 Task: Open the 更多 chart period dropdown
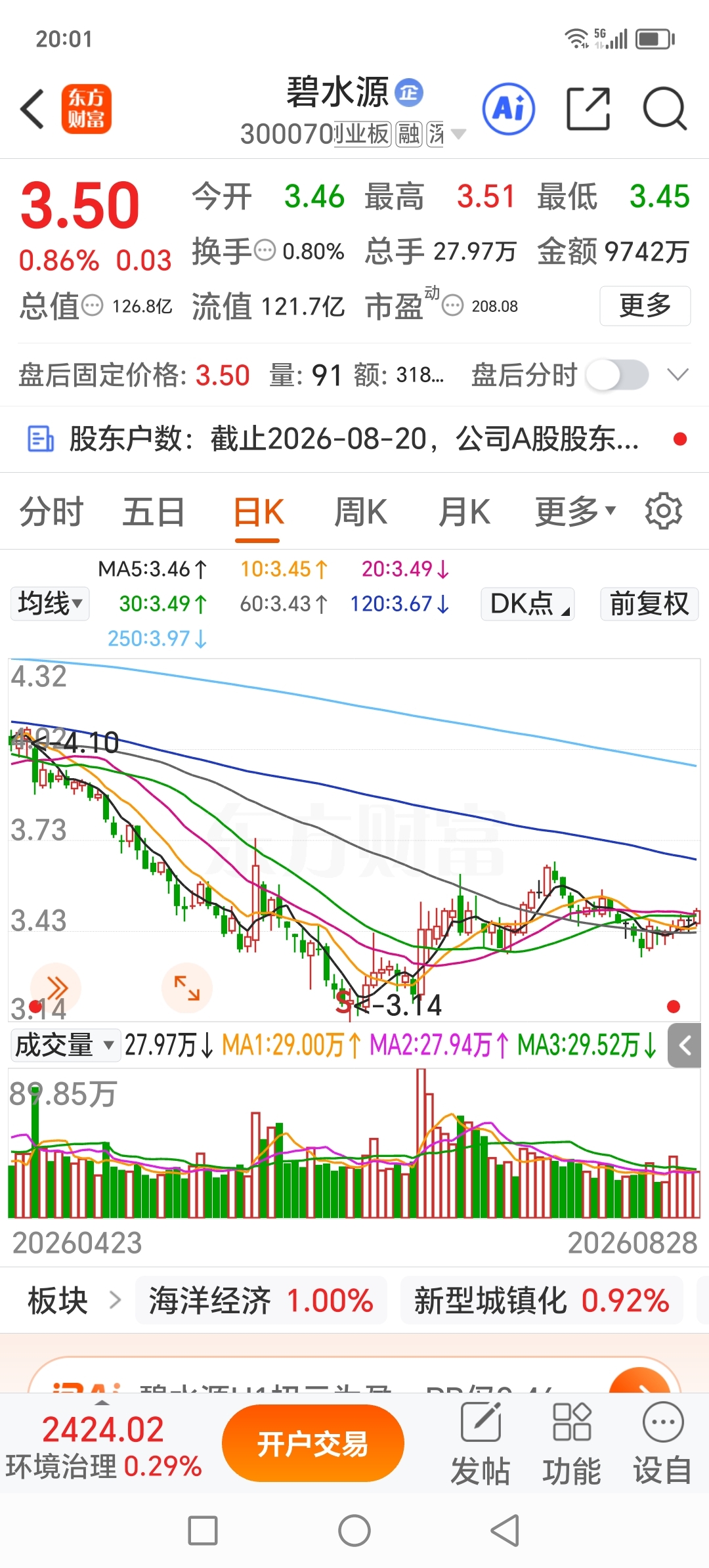tap(575, 512)
